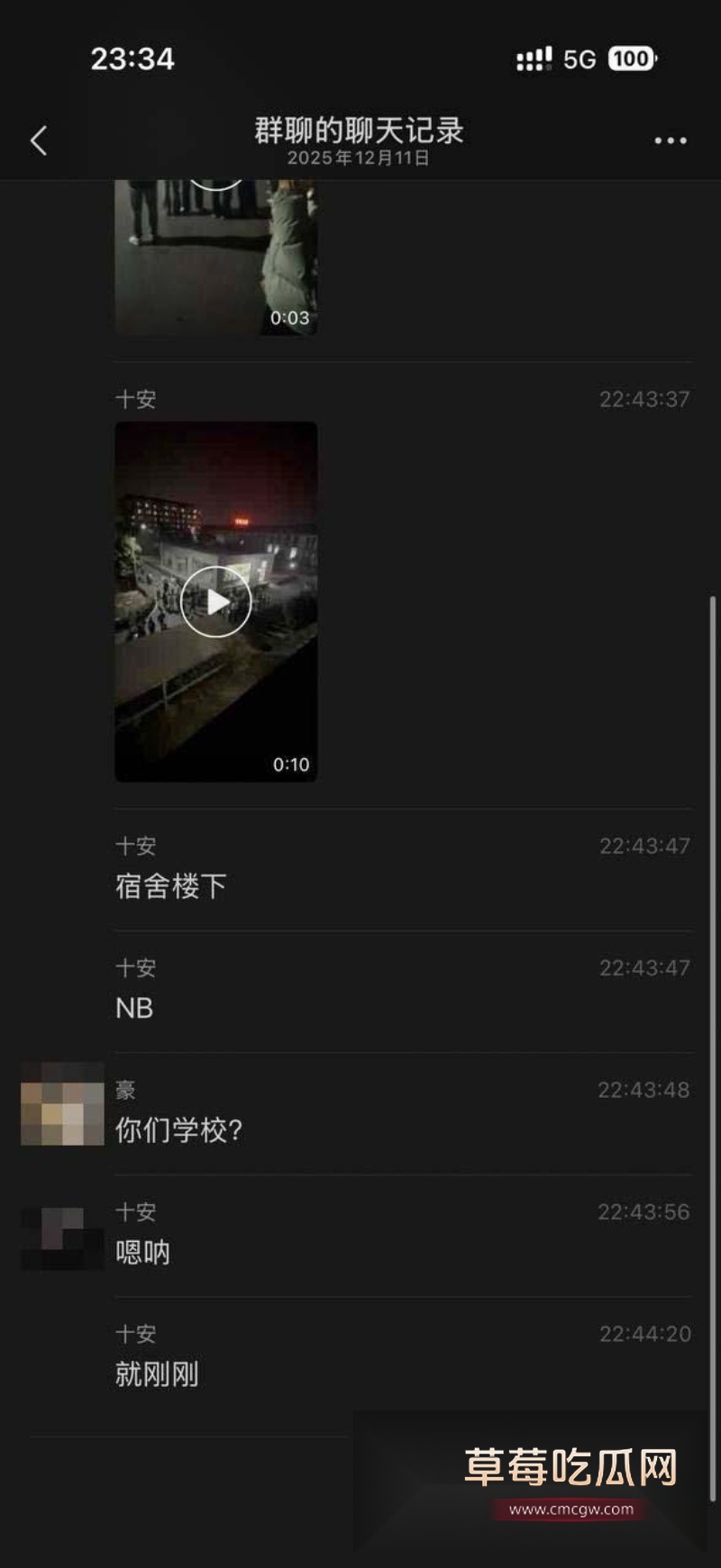Screen dimensions: 721x1568
Task: Tap the back arrow at top left
Action: click(37, 140)
